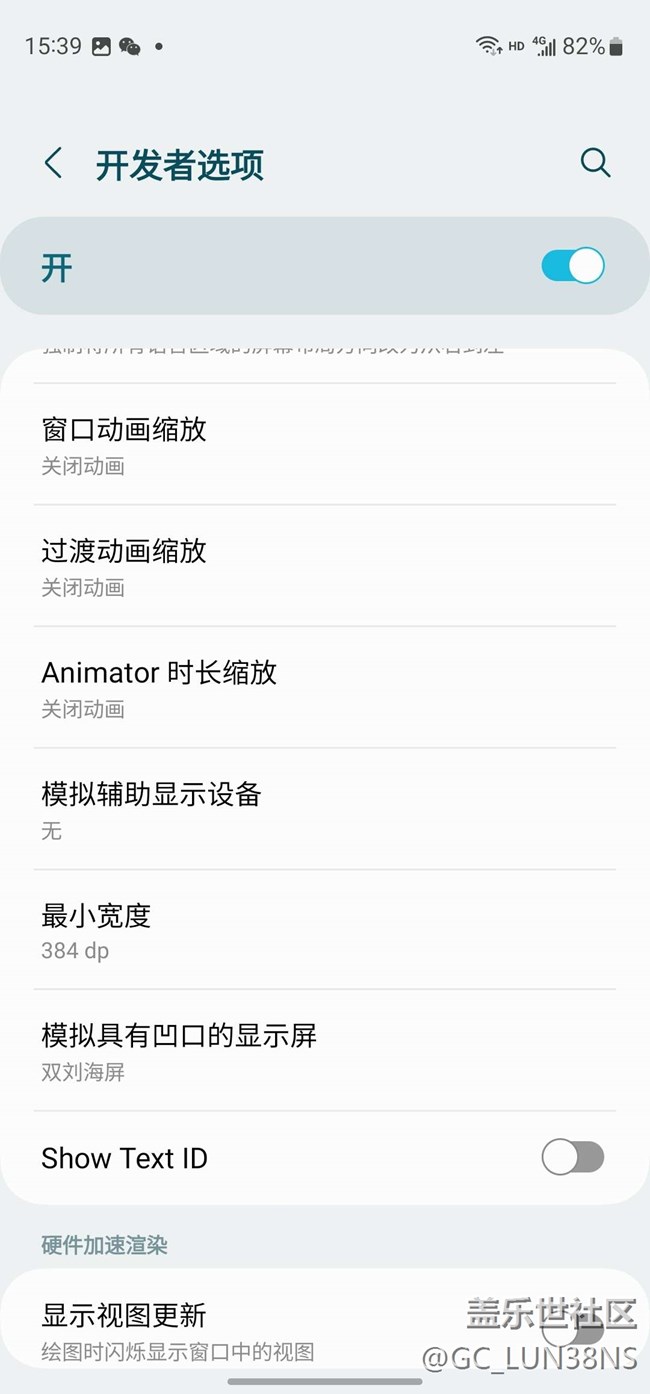Open Animator 时长缩放 setting
Screen dimensions: 650x1394
point(324,688)
